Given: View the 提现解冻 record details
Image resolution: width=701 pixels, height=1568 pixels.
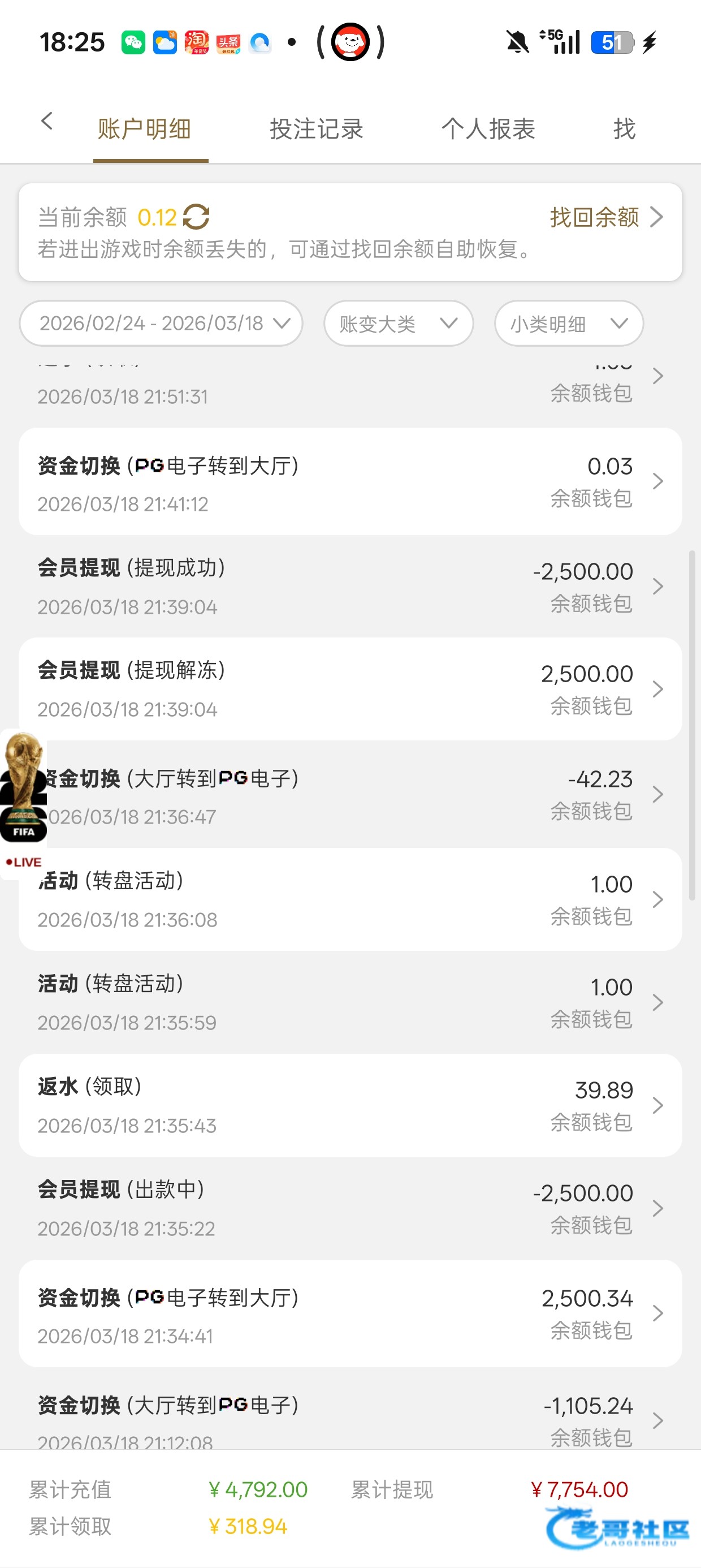Looking at the screenshot, I should pos(350,689).
